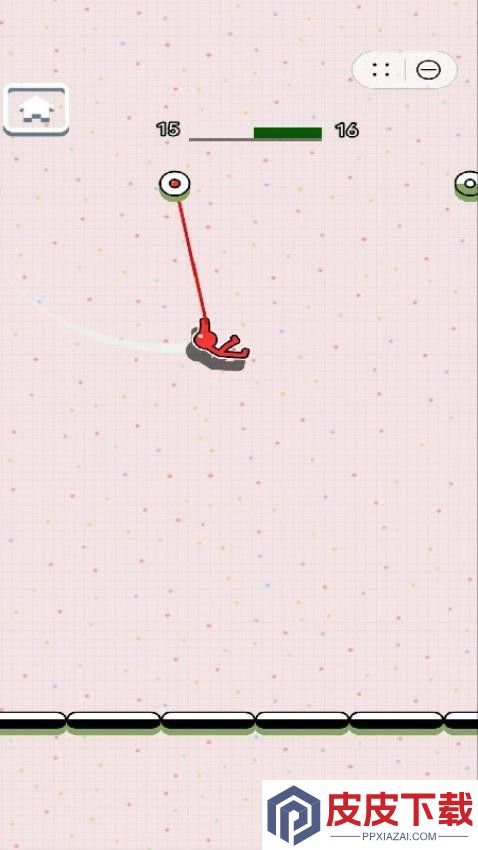Go to the home screen button
The image size is (478, 850).
pyautogui.click(x=36, y=110)
